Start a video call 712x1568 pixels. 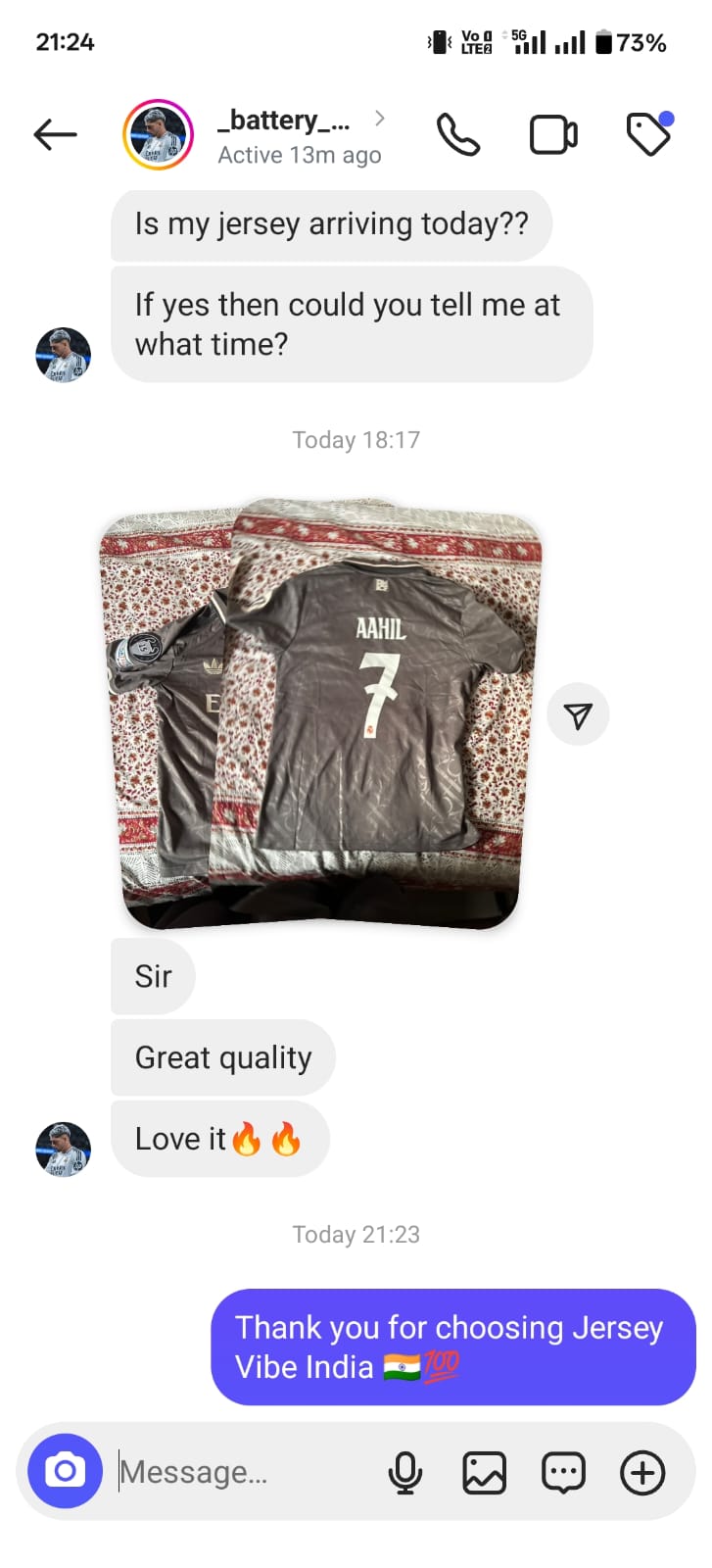click(553, 134)
